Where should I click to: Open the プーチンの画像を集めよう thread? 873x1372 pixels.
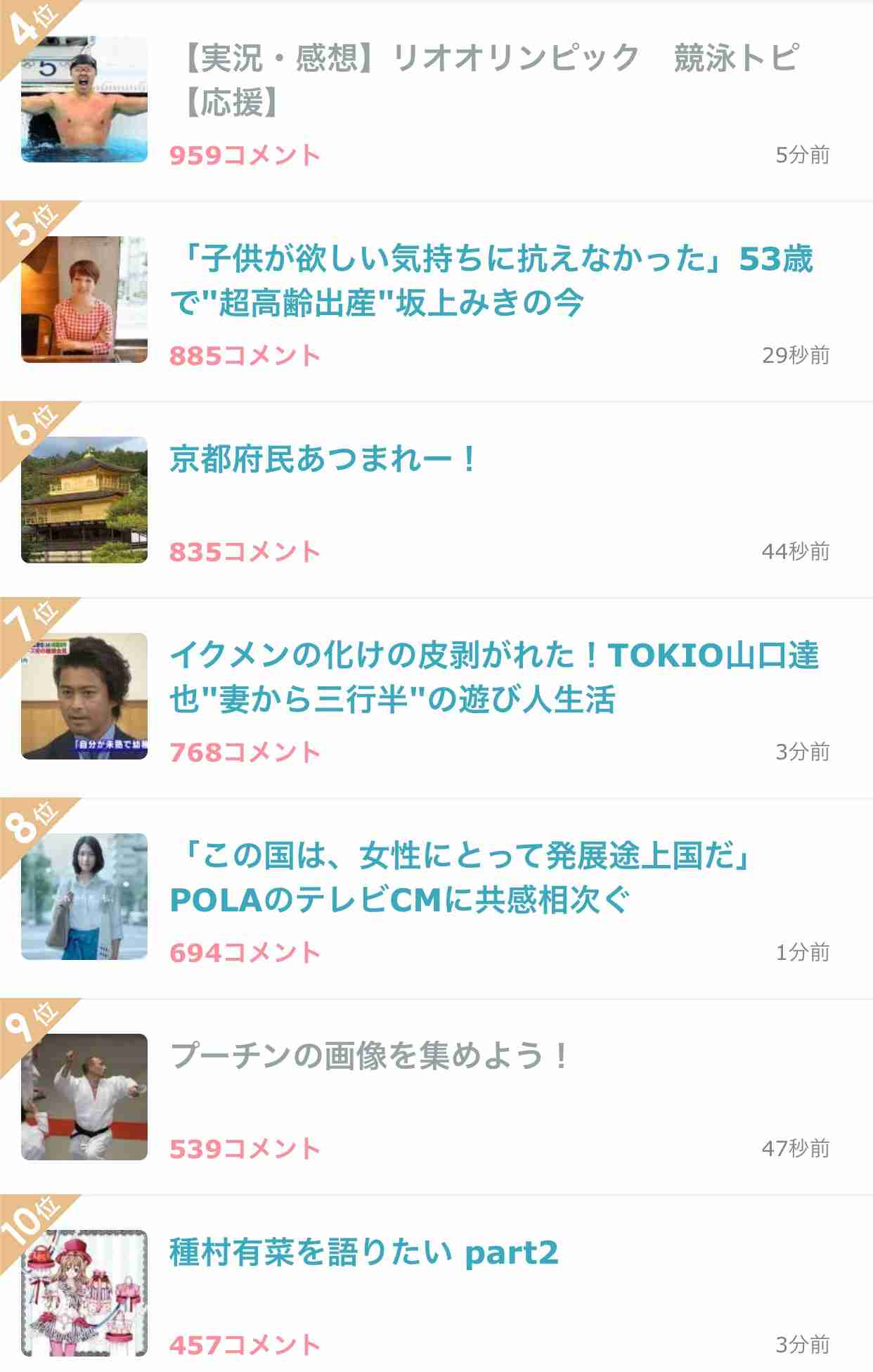tap(369, 1056)
